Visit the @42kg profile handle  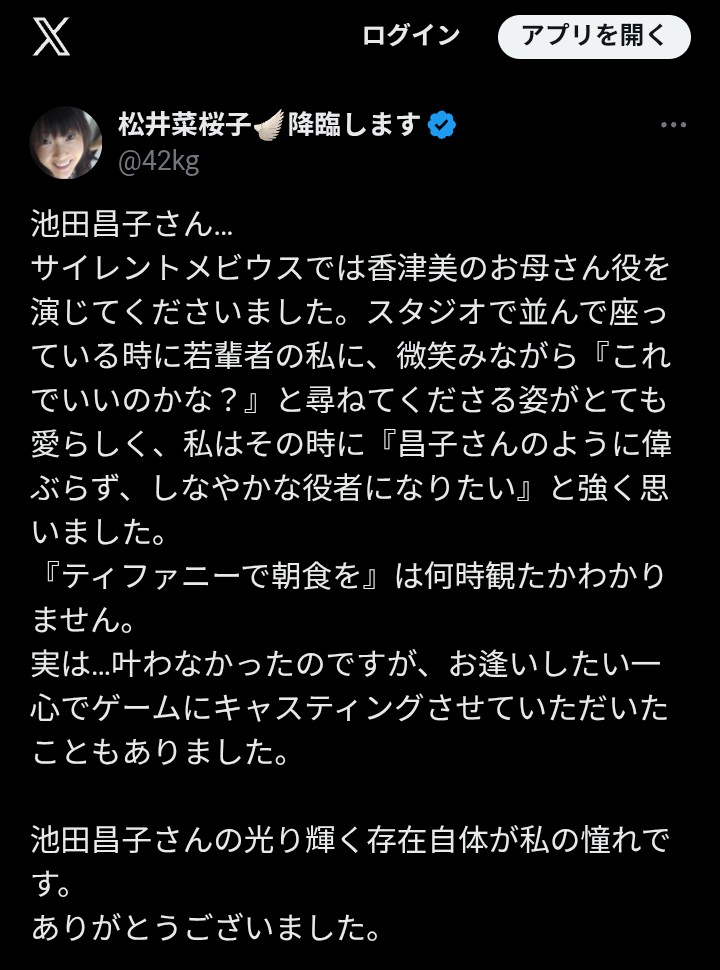(158, 162)
